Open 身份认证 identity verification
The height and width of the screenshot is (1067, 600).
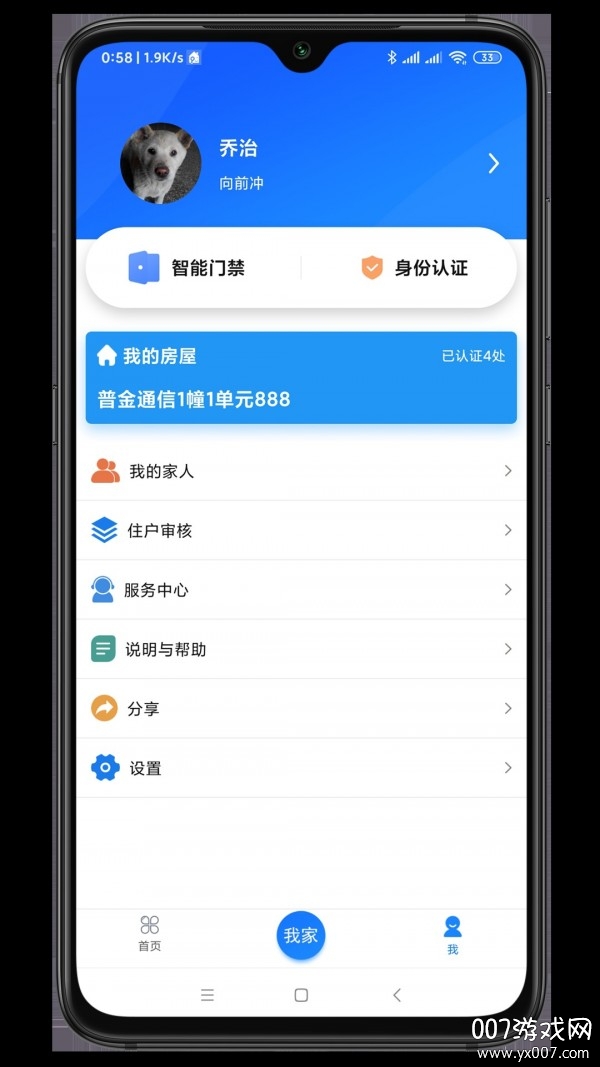tap(414, 268)
